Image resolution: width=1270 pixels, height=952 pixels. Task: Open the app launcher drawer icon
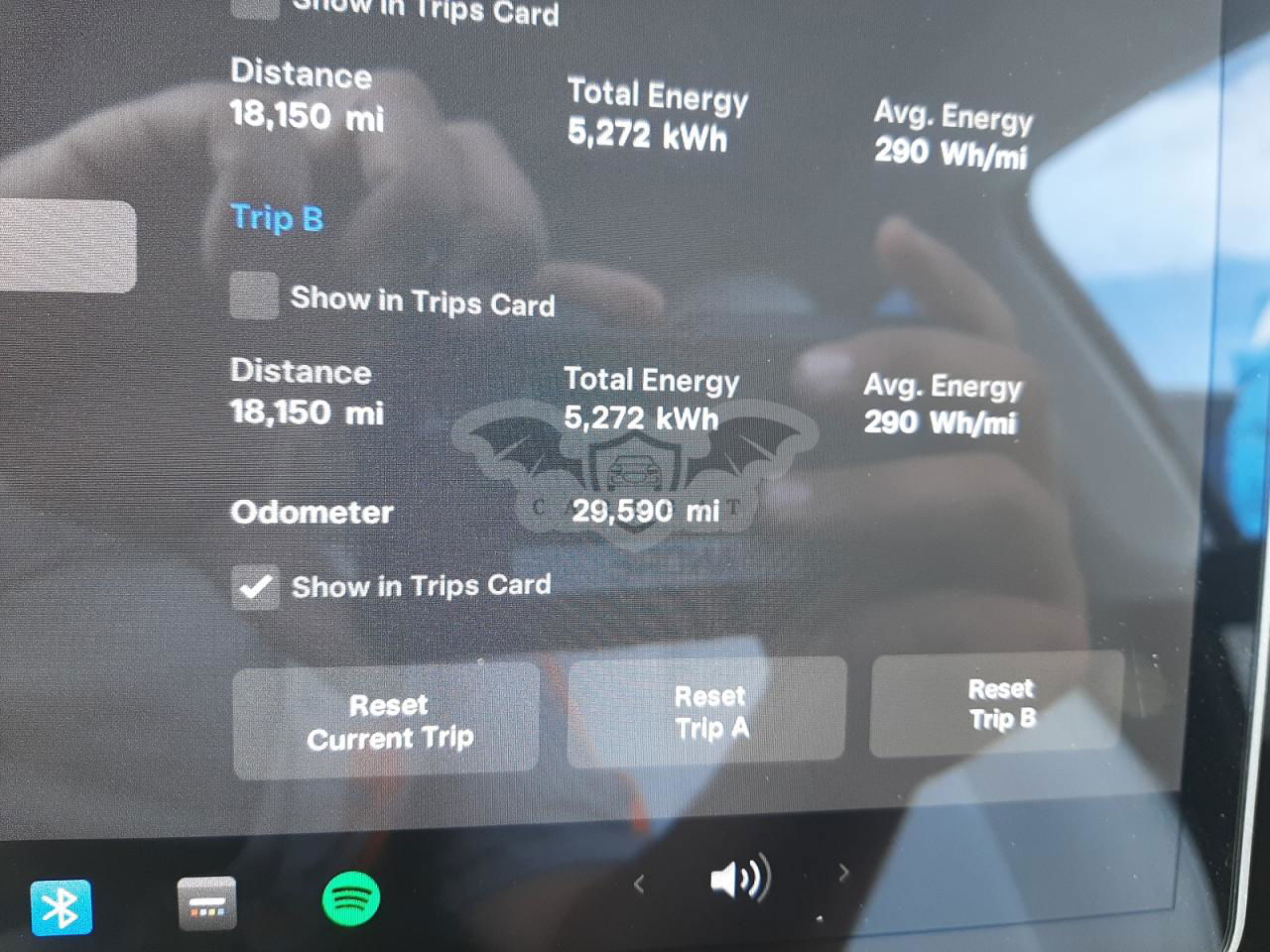click(x=206, y=903)
